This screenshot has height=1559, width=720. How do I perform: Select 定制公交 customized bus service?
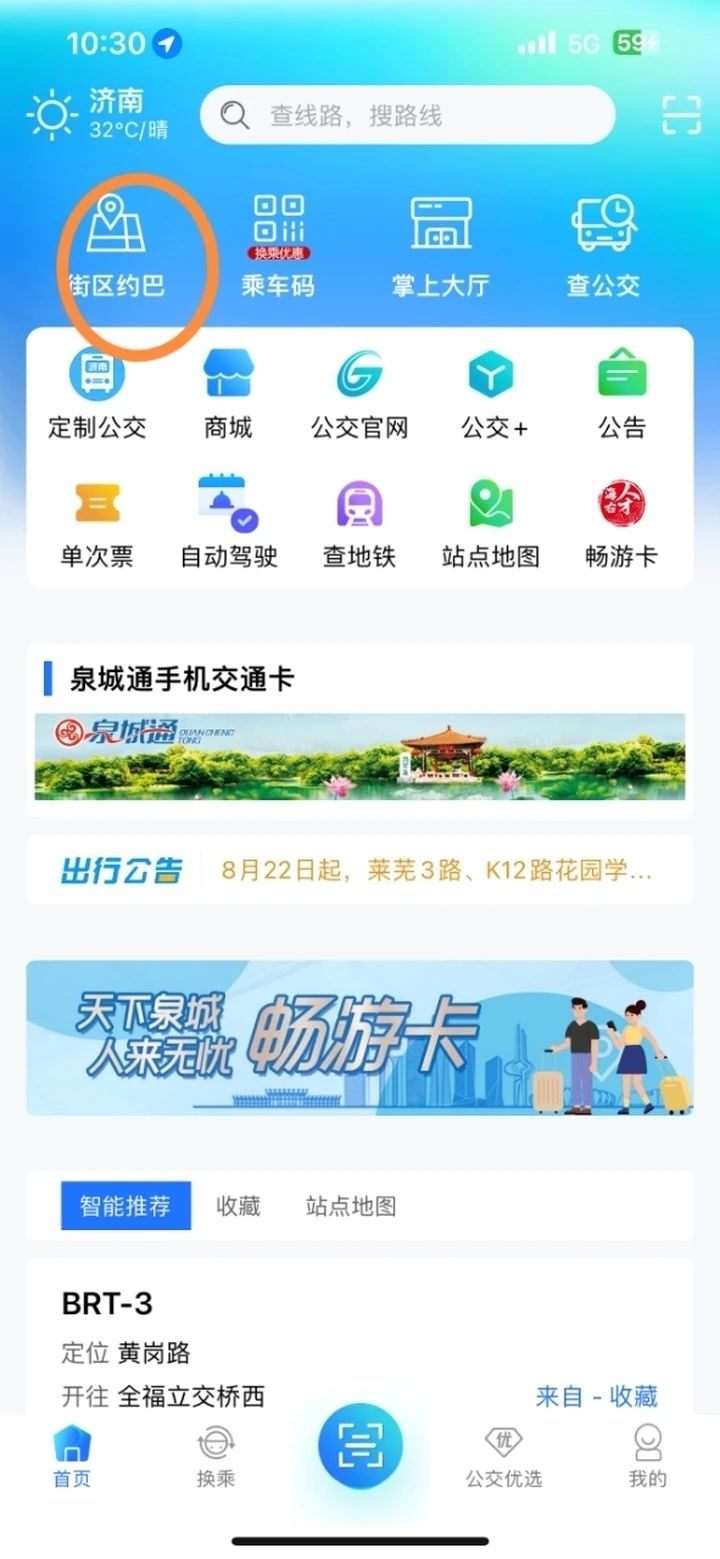coord(96,392)
